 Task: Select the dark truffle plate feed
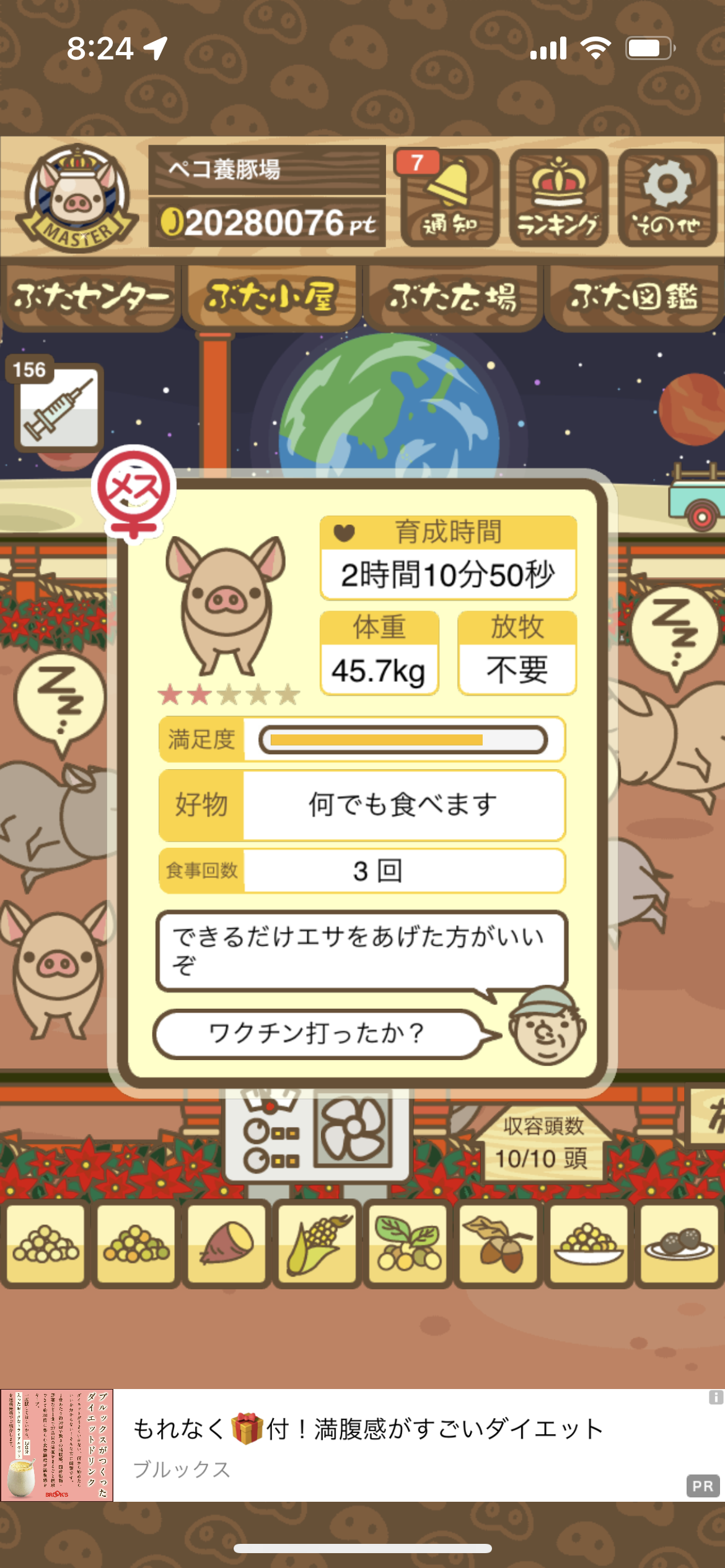pyautogui.click(x=679, y=1244)
